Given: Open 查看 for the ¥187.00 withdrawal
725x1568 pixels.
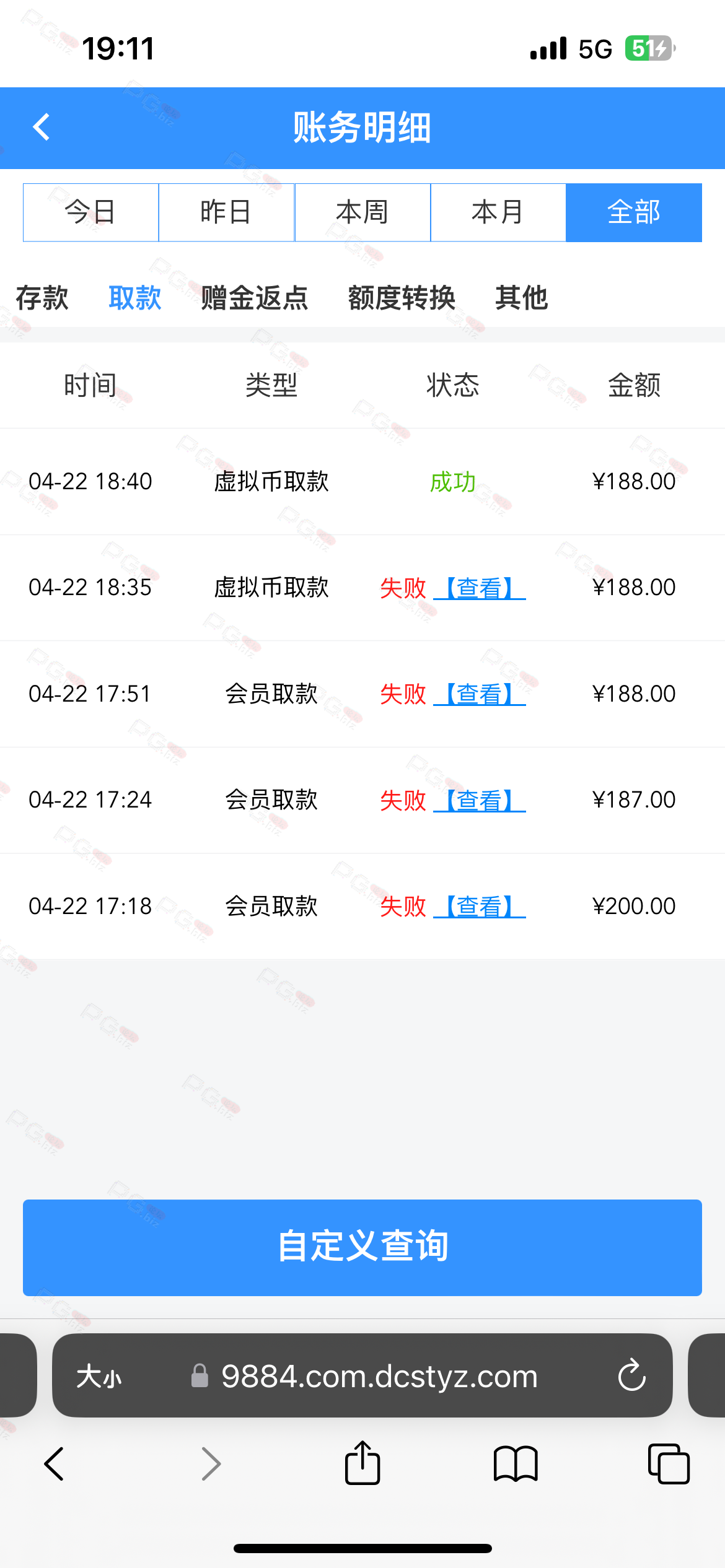Looking at the screenshot, I should tap(480, 800).
